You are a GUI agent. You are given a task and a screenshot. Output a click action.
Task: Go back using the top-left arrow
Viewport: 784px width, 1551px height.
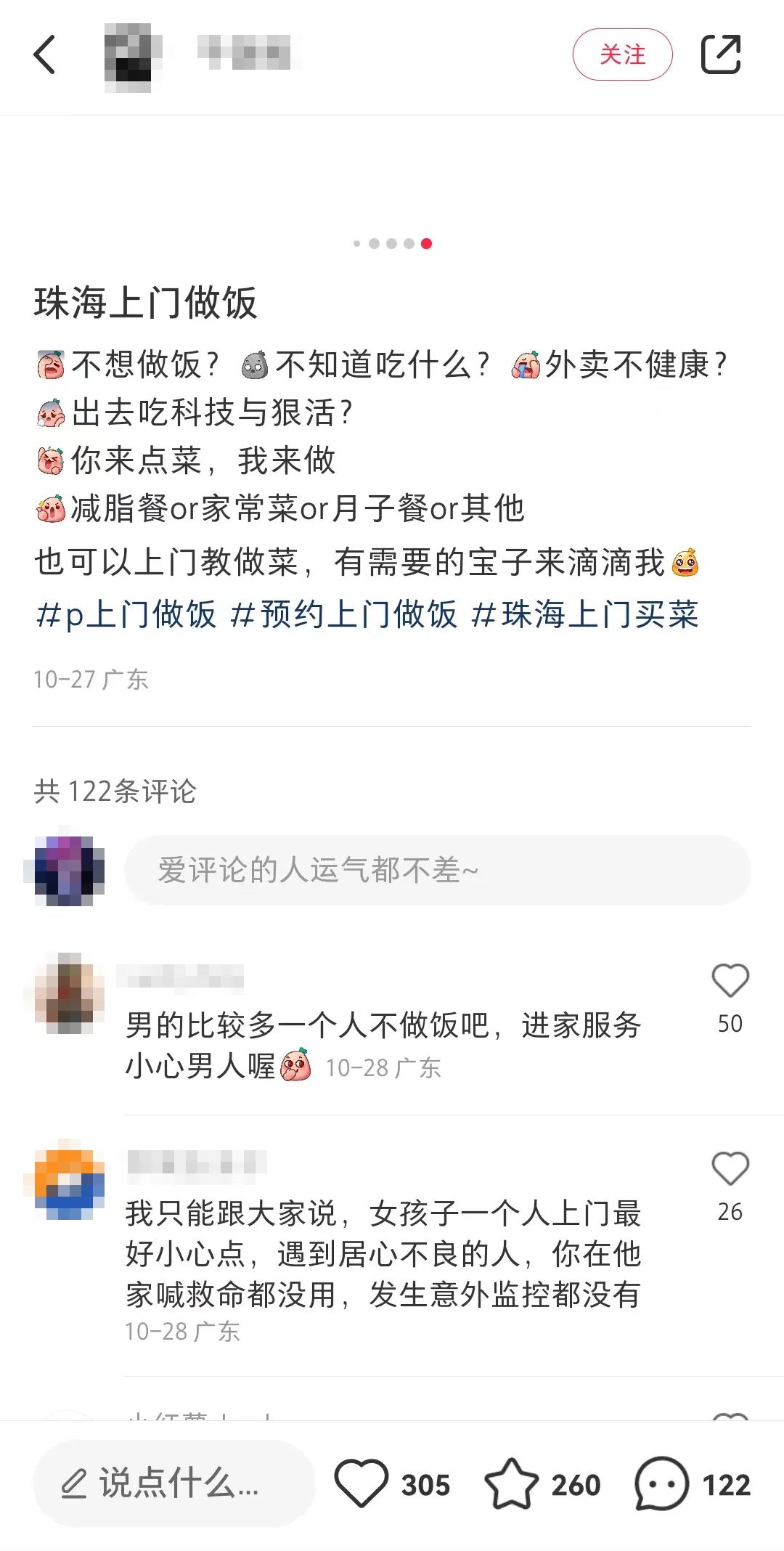point(45,54)
